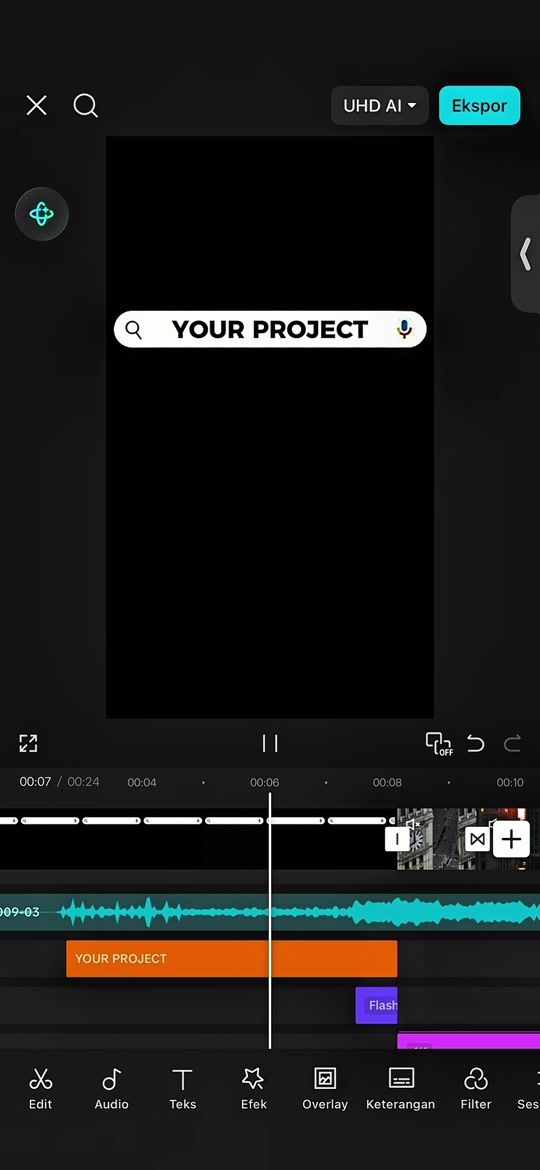Open the Overlay tool
The height and width of the screenshot is (1170, 540).
(x=325, y=1089)
